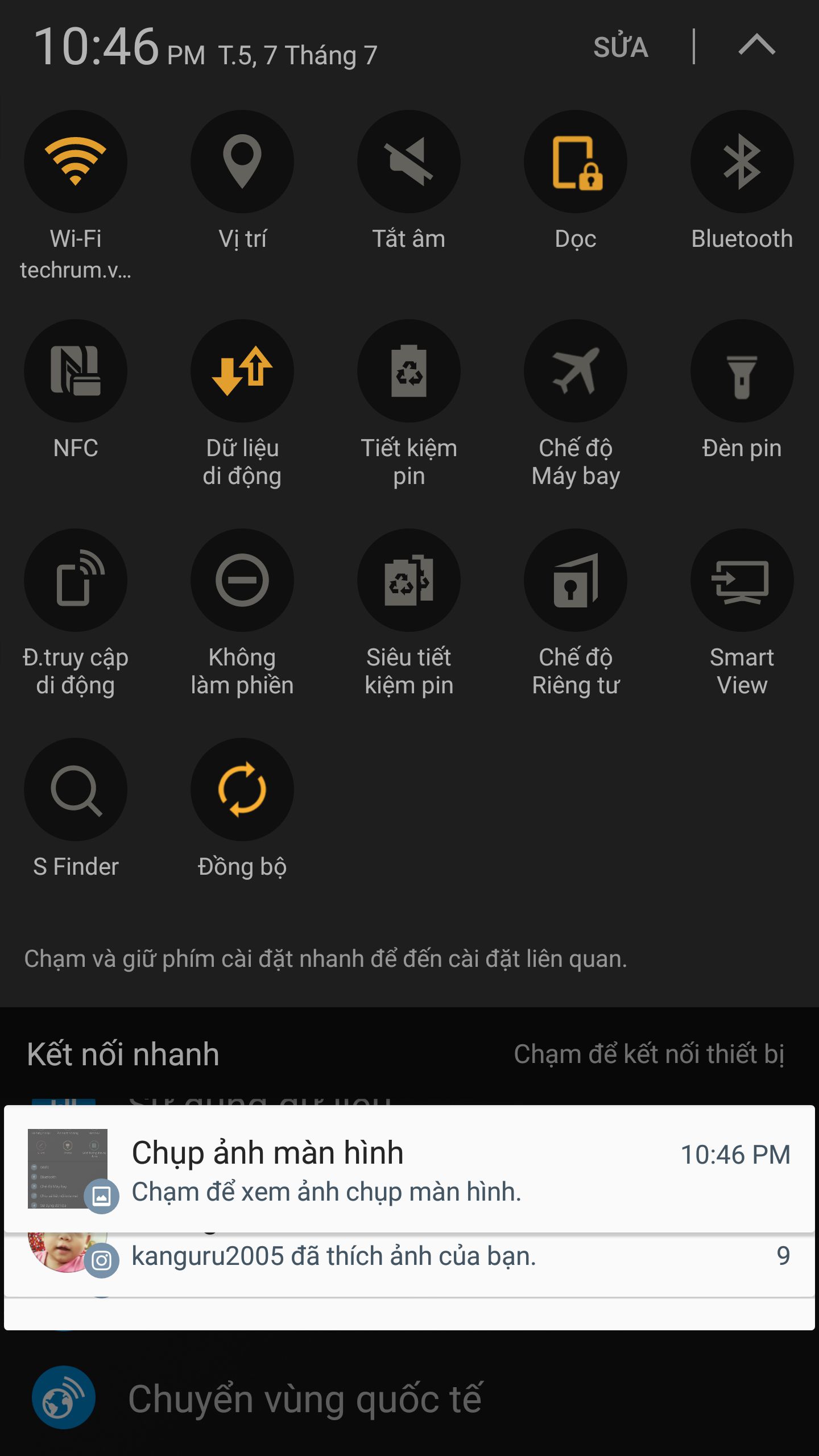Enable Siêu tiết kiệm pin
The width and height of the screenshot is (819, 1456).
(x=409, y=580)
